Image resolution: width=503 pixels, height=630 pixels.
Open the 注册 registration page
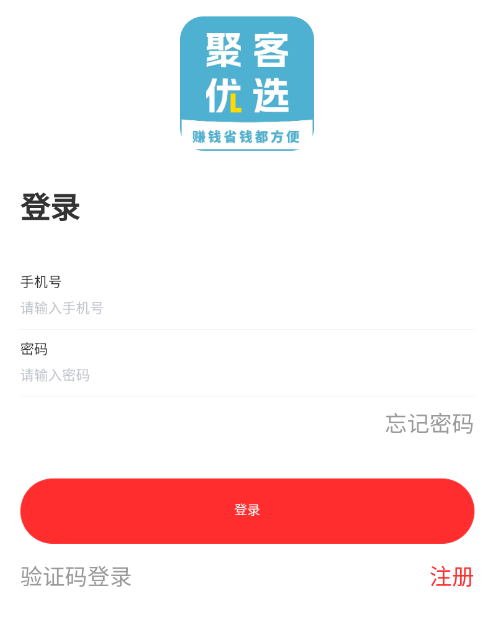pos(452,577)
